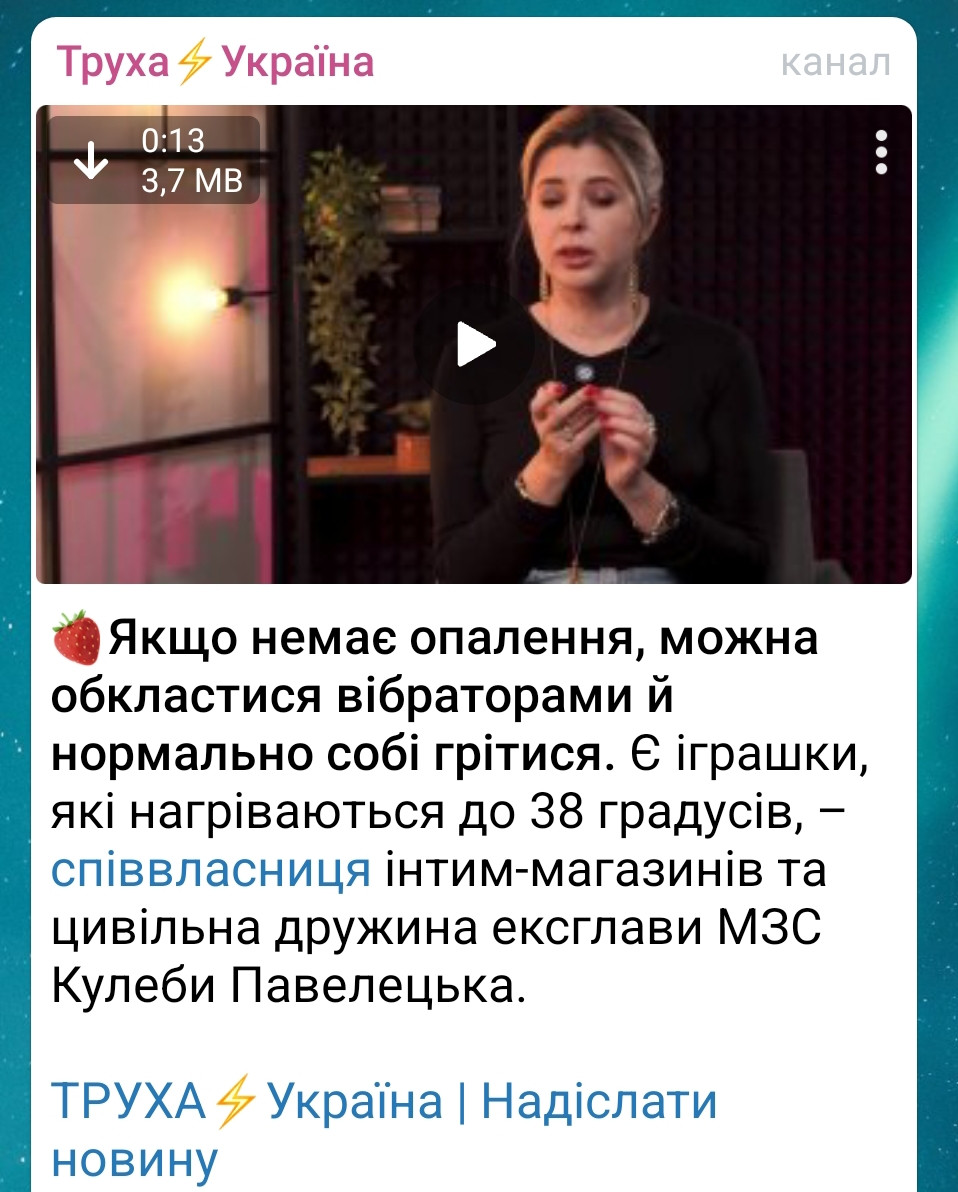Tap the Надіслати новину link
This screenshot has width=958, height=1192.
tap(598, 1102)
